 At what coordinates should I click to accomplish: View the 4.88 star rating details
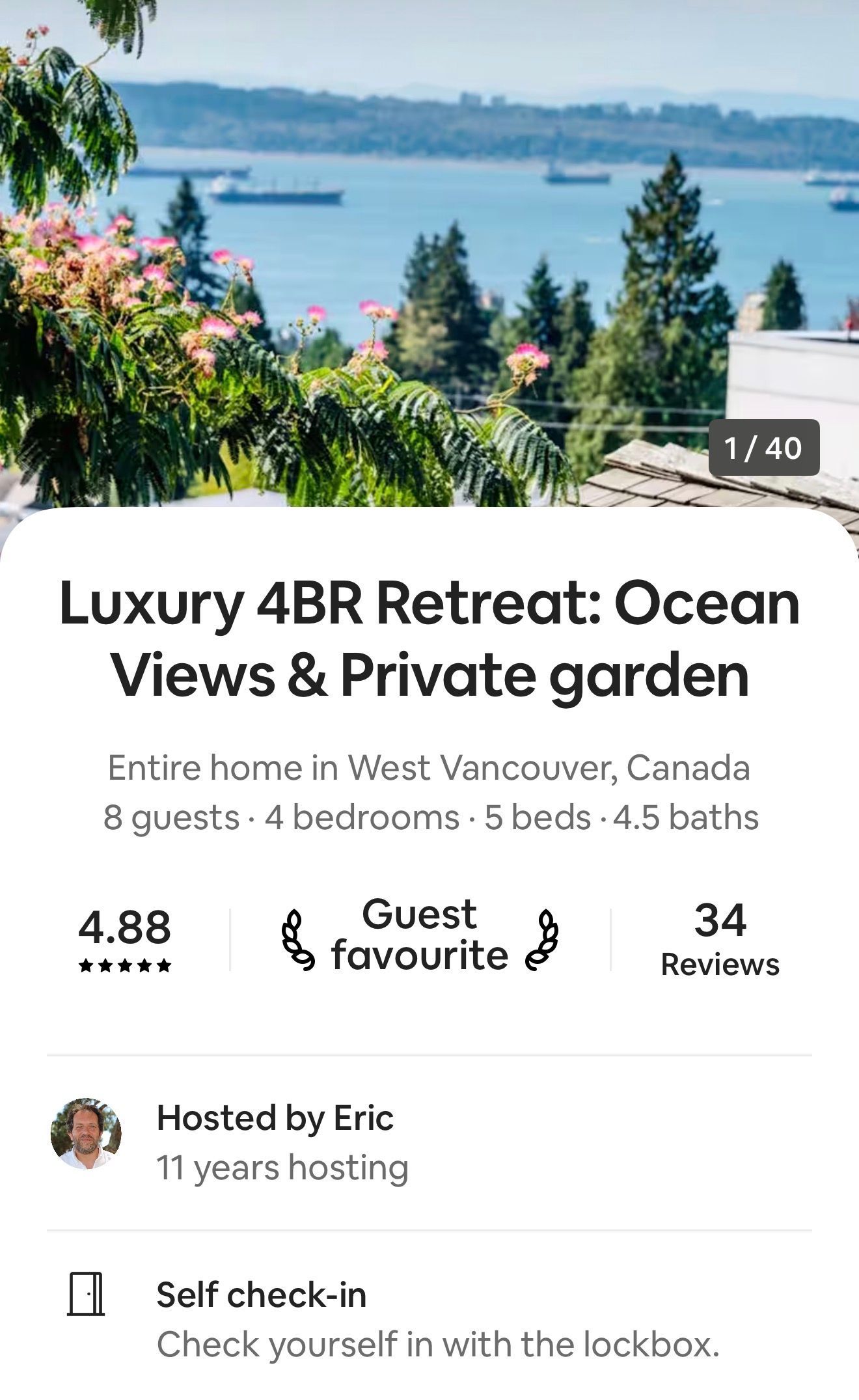tap(124, 939)
